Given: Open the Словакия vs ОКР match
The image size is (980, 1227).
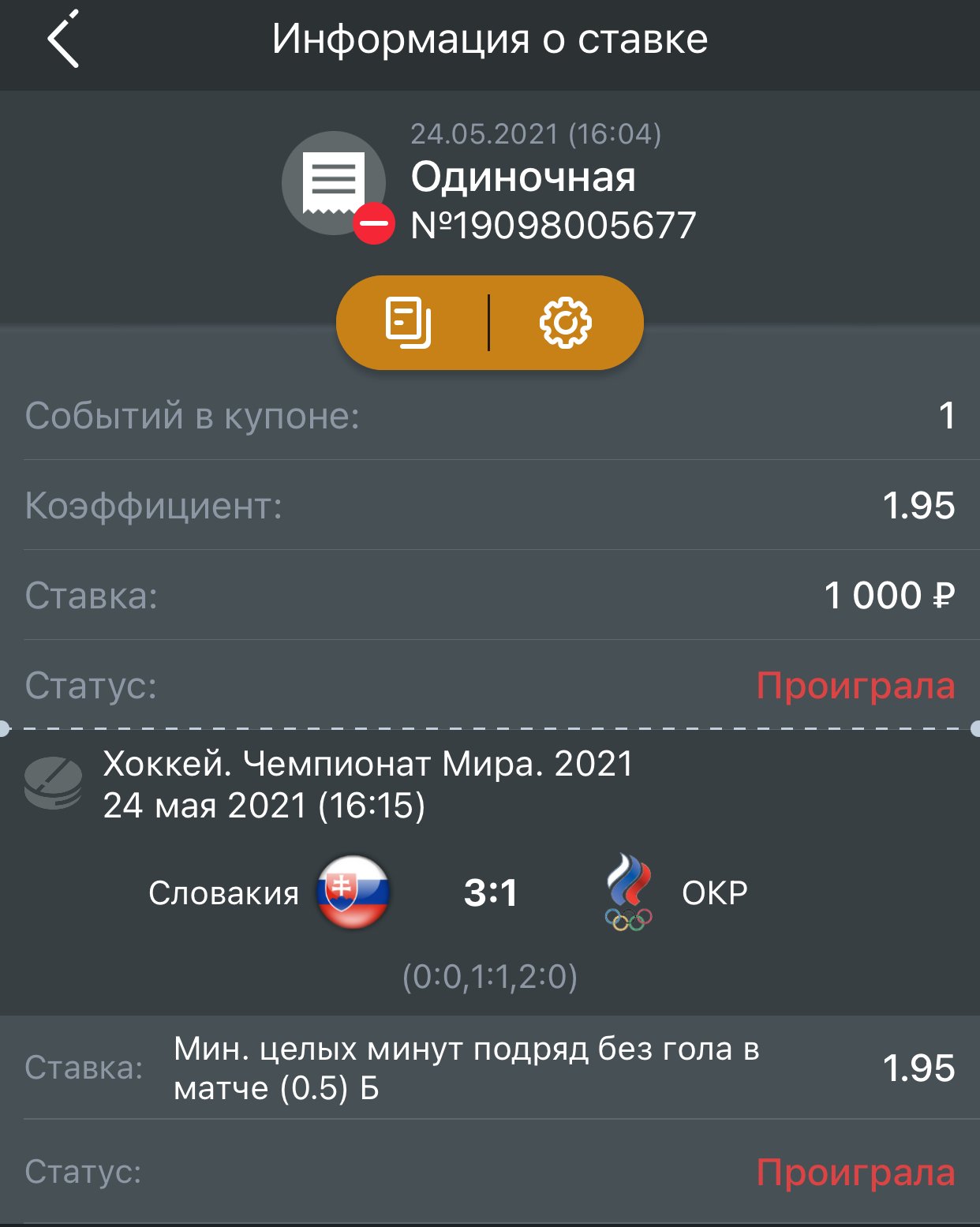Looking at the screenshot, I should [x=489, y=893].
